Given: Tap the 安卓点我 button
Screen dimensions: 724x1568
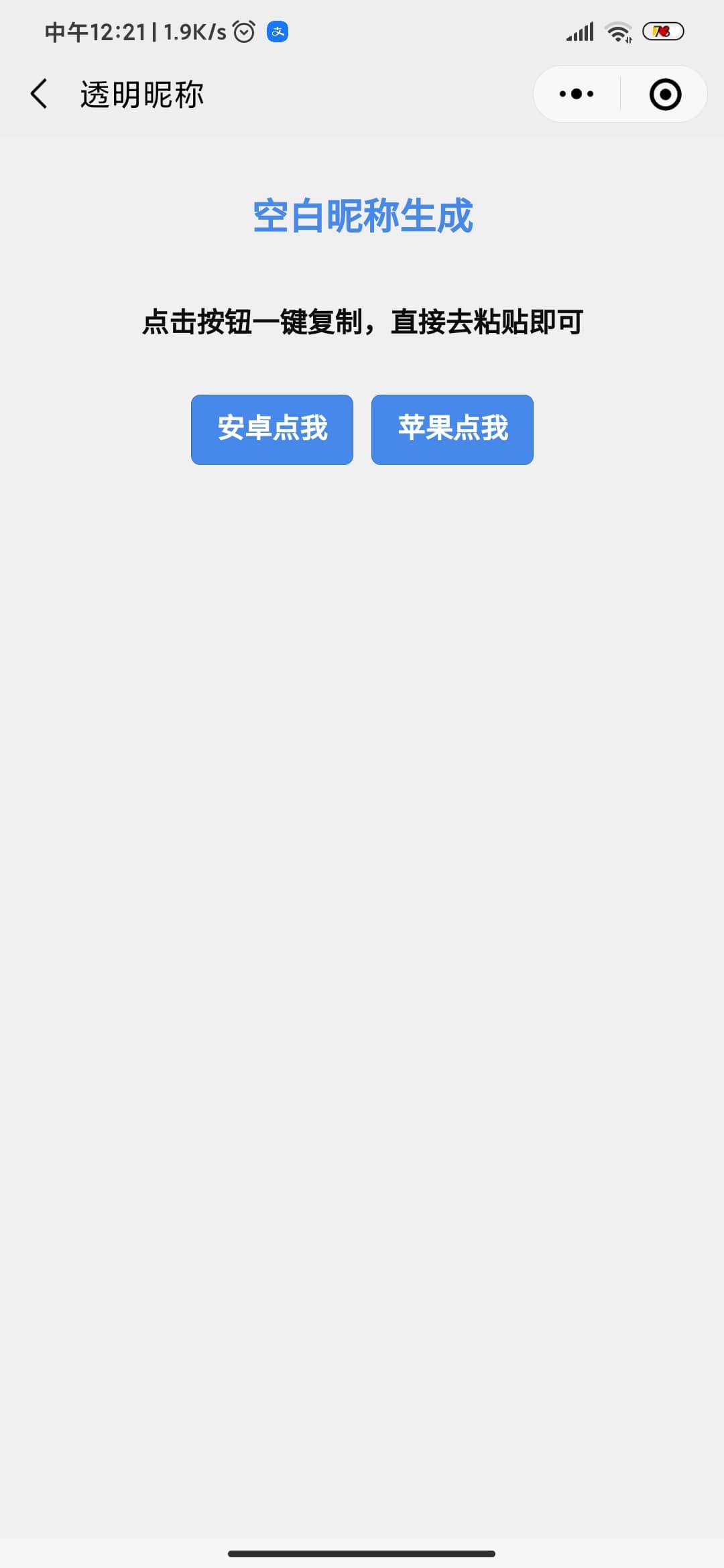Looking at the screenshot, I should click(x=271, y=430).
